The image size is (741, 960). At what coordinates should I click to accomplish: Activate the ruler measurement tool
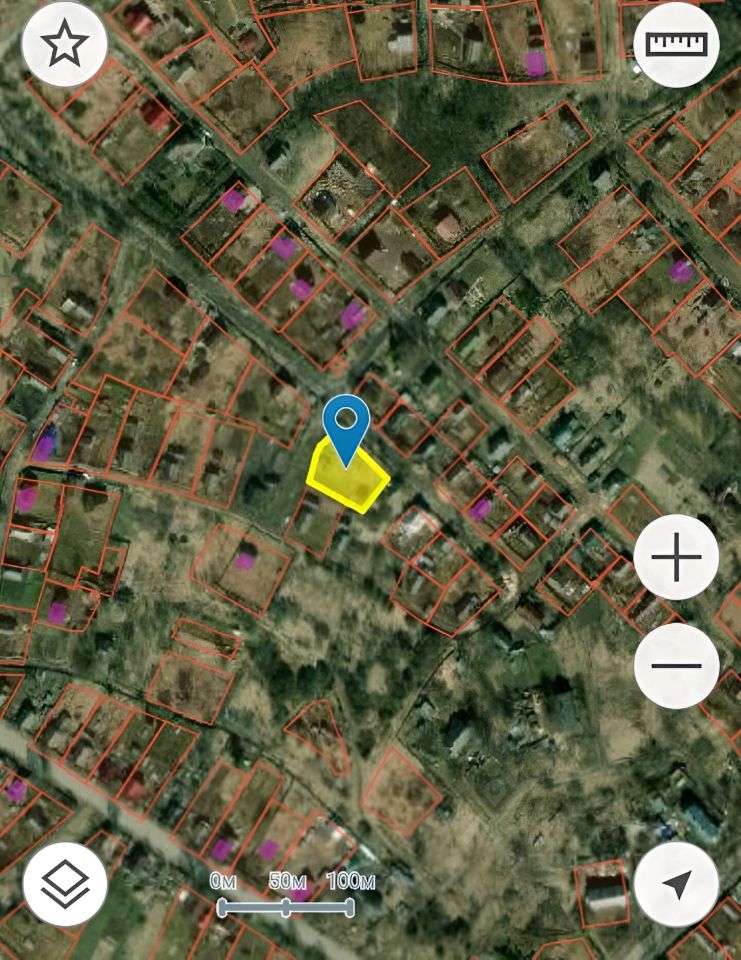[677, 45]
